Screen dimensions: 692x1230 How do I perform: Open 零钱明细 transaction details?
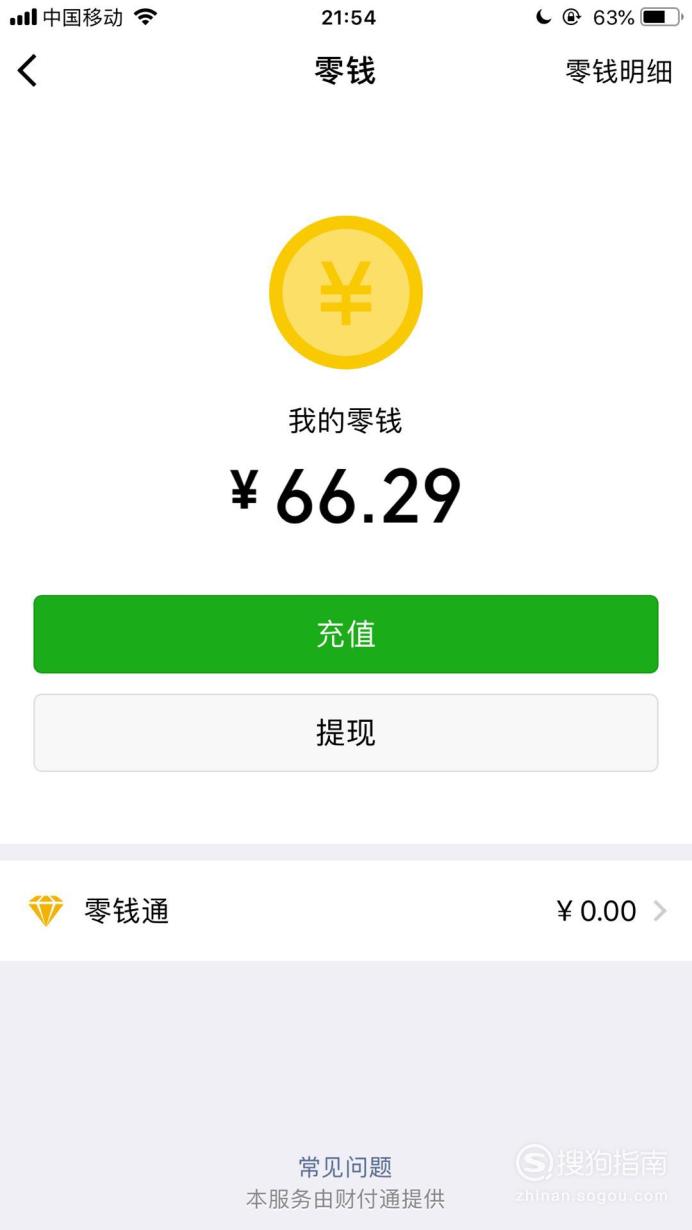(x=619, y=71)
